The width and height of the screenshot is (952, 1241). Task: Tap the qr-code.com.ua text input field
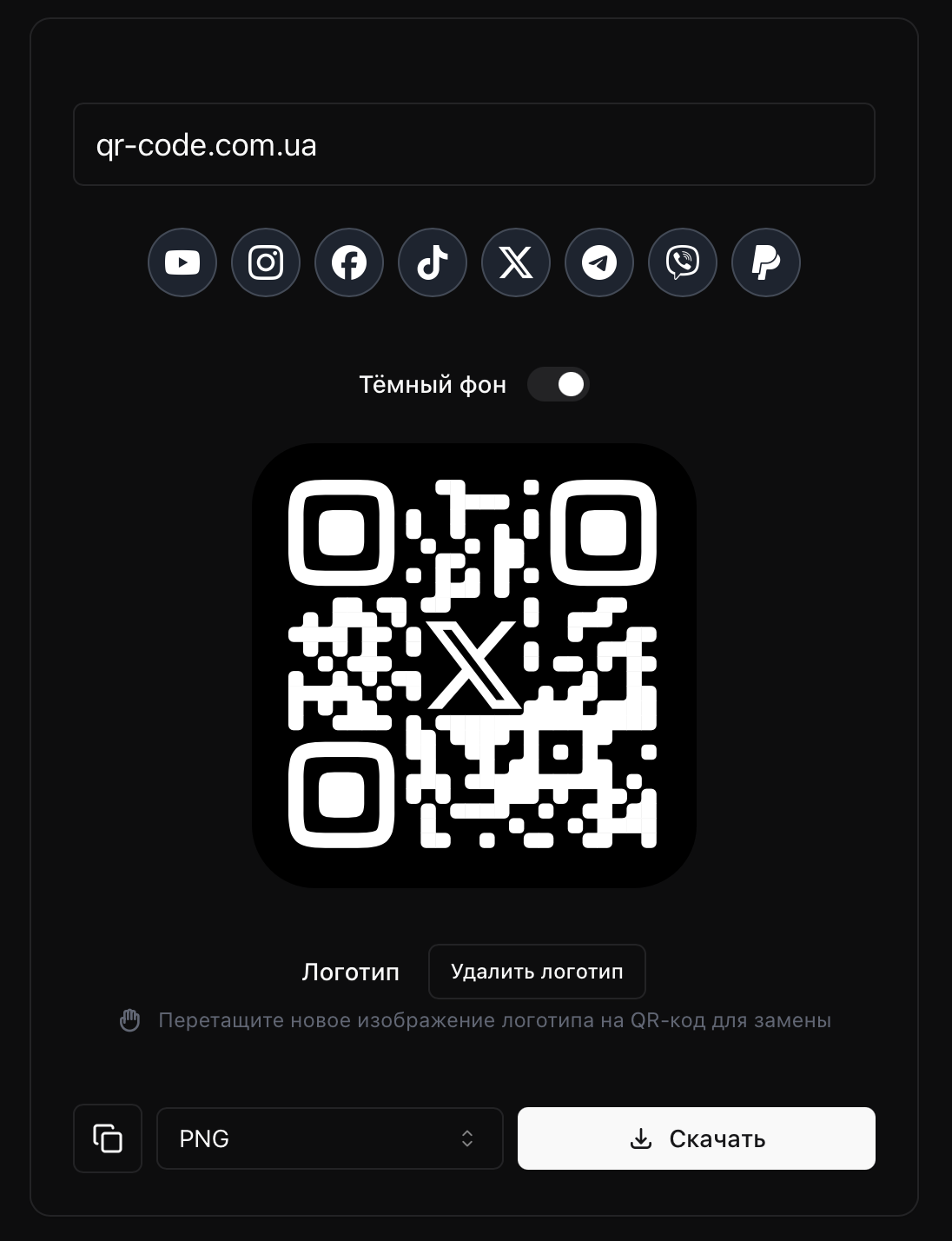(473, 144)
